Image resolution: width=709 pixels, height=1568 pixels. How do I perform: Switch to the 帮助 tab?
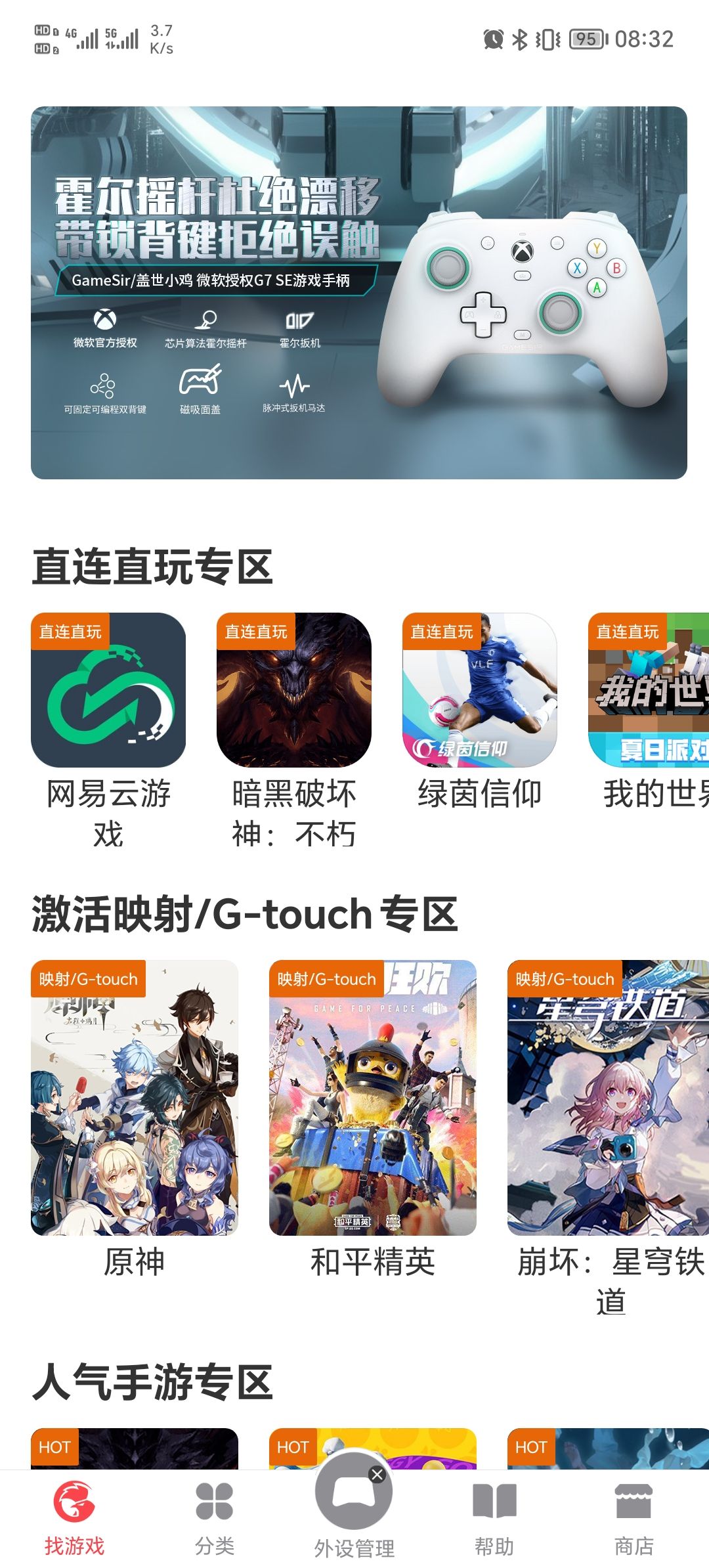point(494,1518)
